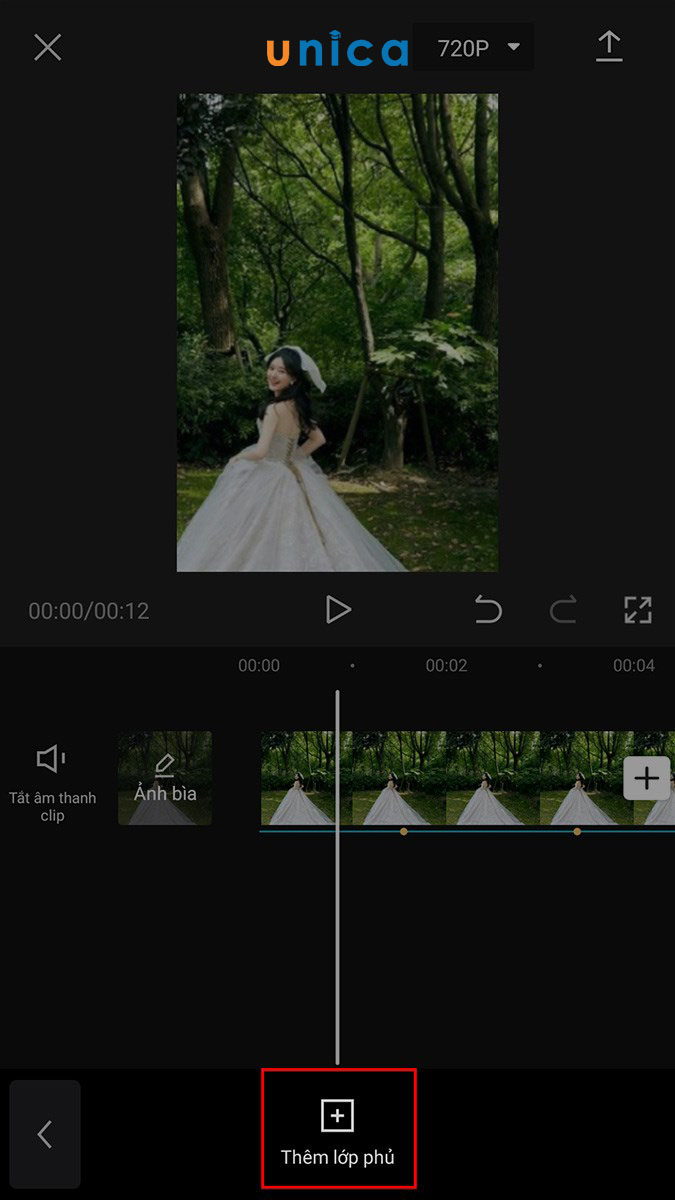The width and height of the screenshot is (675, 1200).
Task: Tap Thêm lớp phủ to add overlay
Action: tap(338, 1128)
